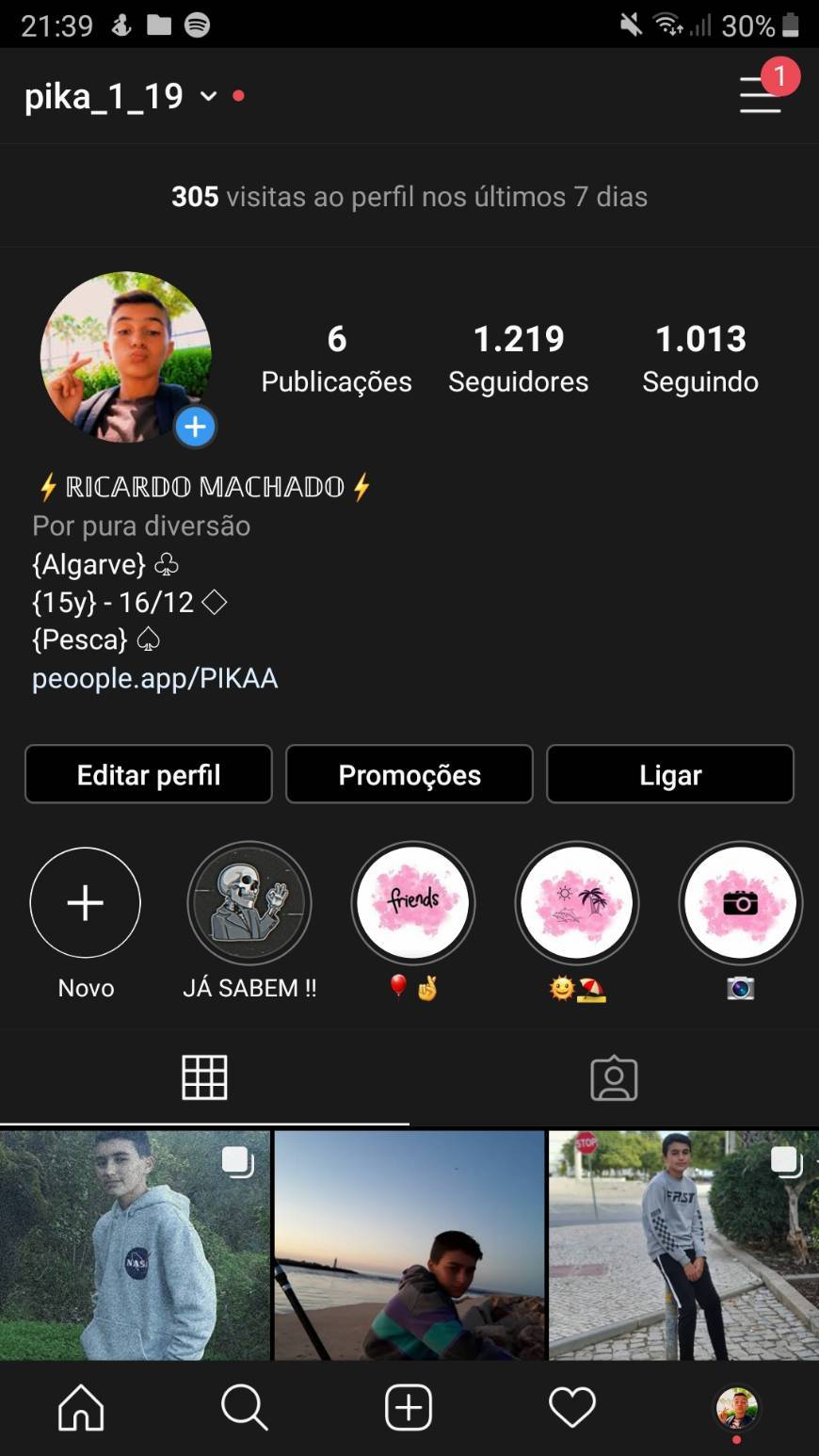This screenshot has height=1456, width=819.
Task: Open Promoções
Action: point(409,775)
